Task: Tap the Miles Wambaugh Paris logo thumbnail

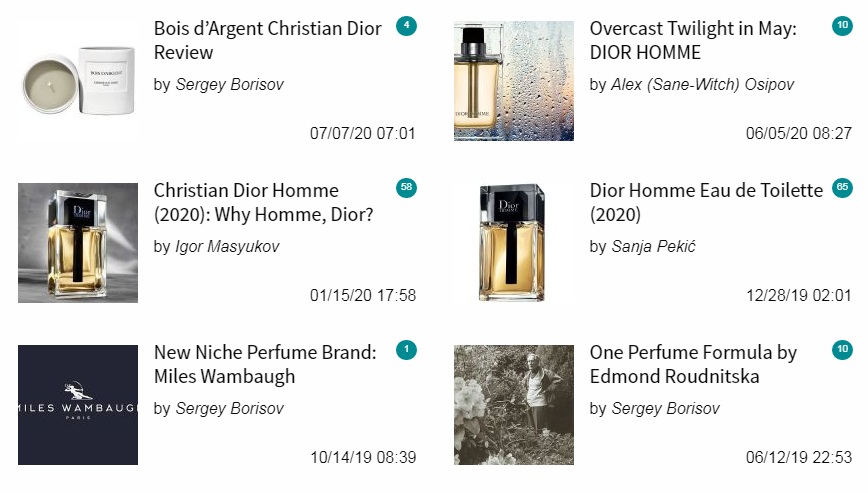Action: 78,405
